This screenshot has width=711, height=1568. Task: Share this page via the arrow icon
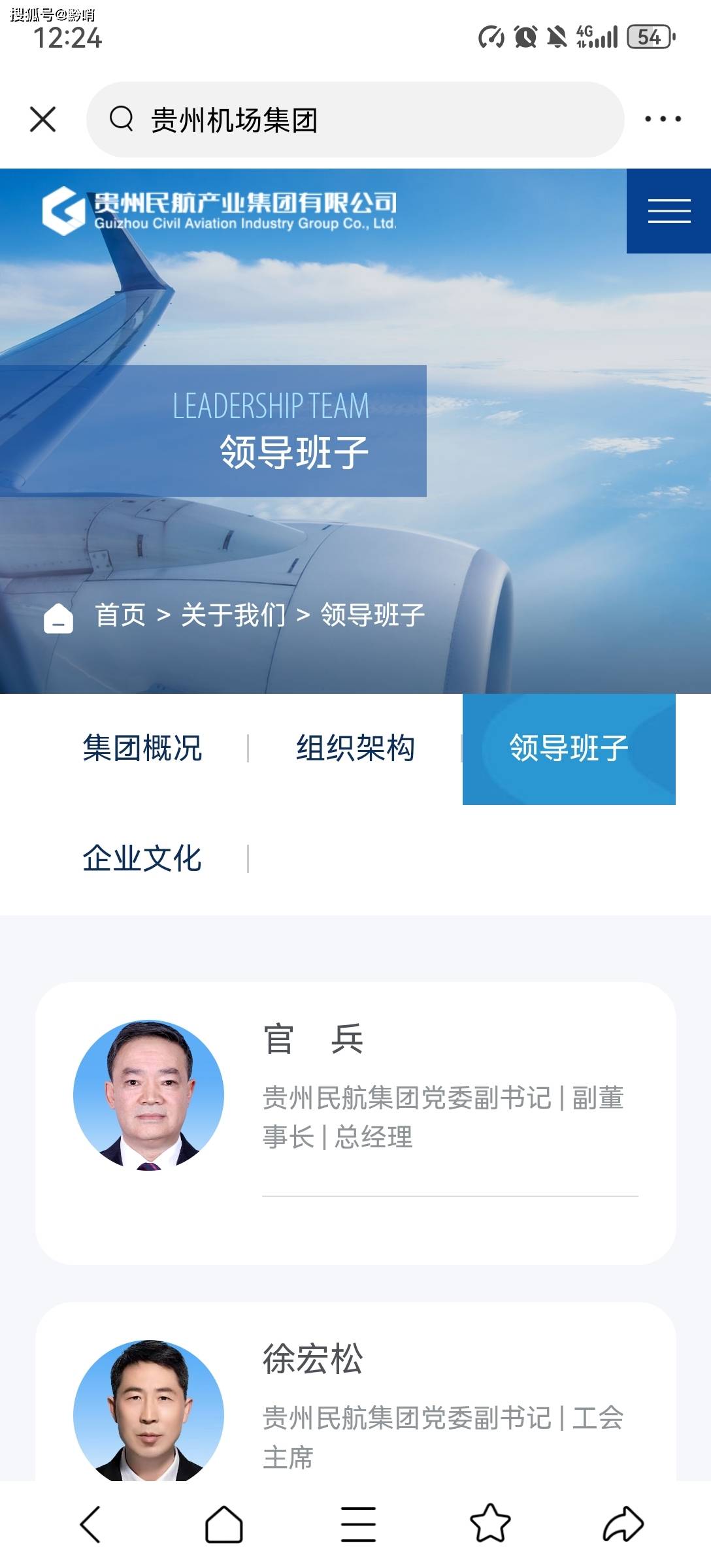click(x=623, y=1524)
